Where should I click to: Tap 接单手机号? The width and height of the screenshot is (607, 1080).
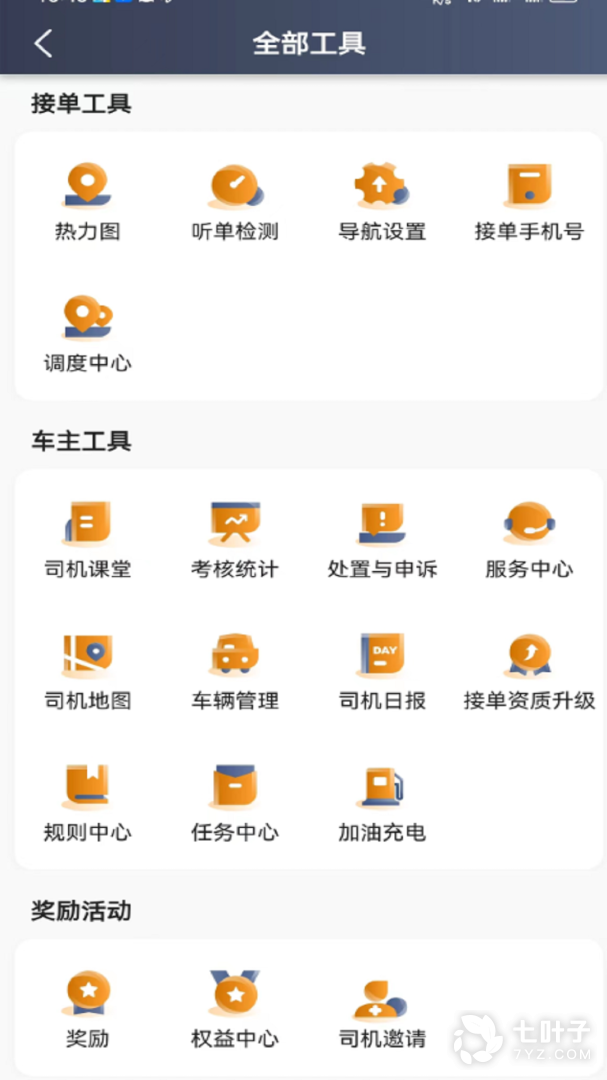click(529, 202)
